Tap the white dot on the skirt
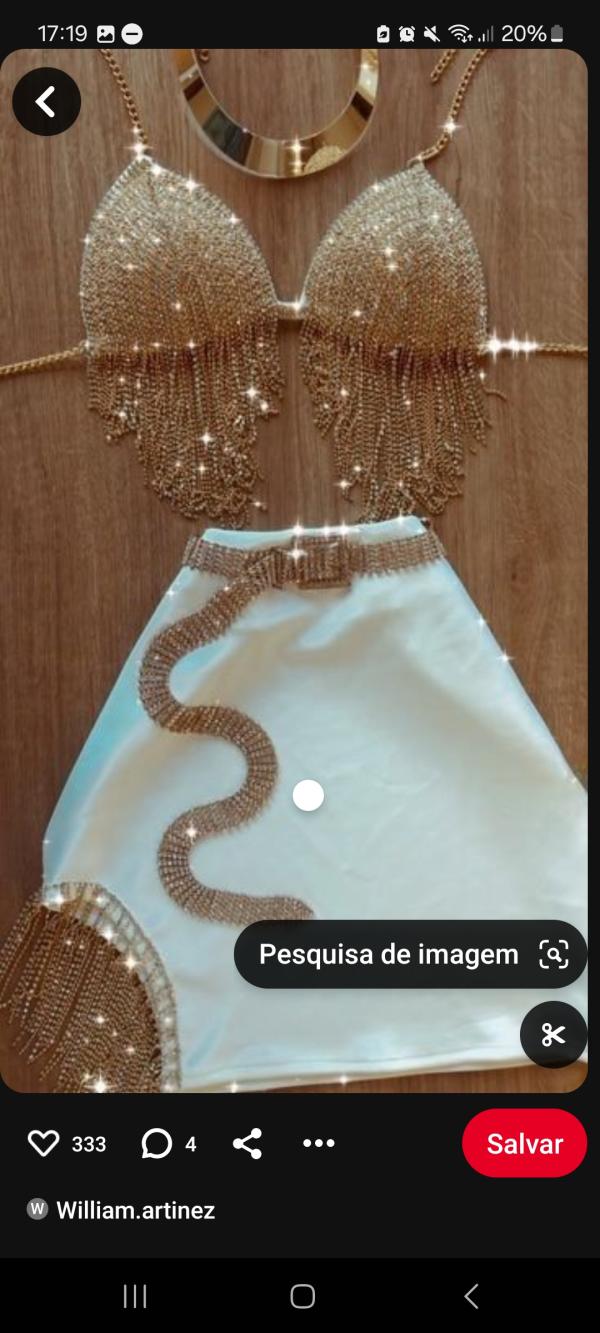 pos(308,796)
